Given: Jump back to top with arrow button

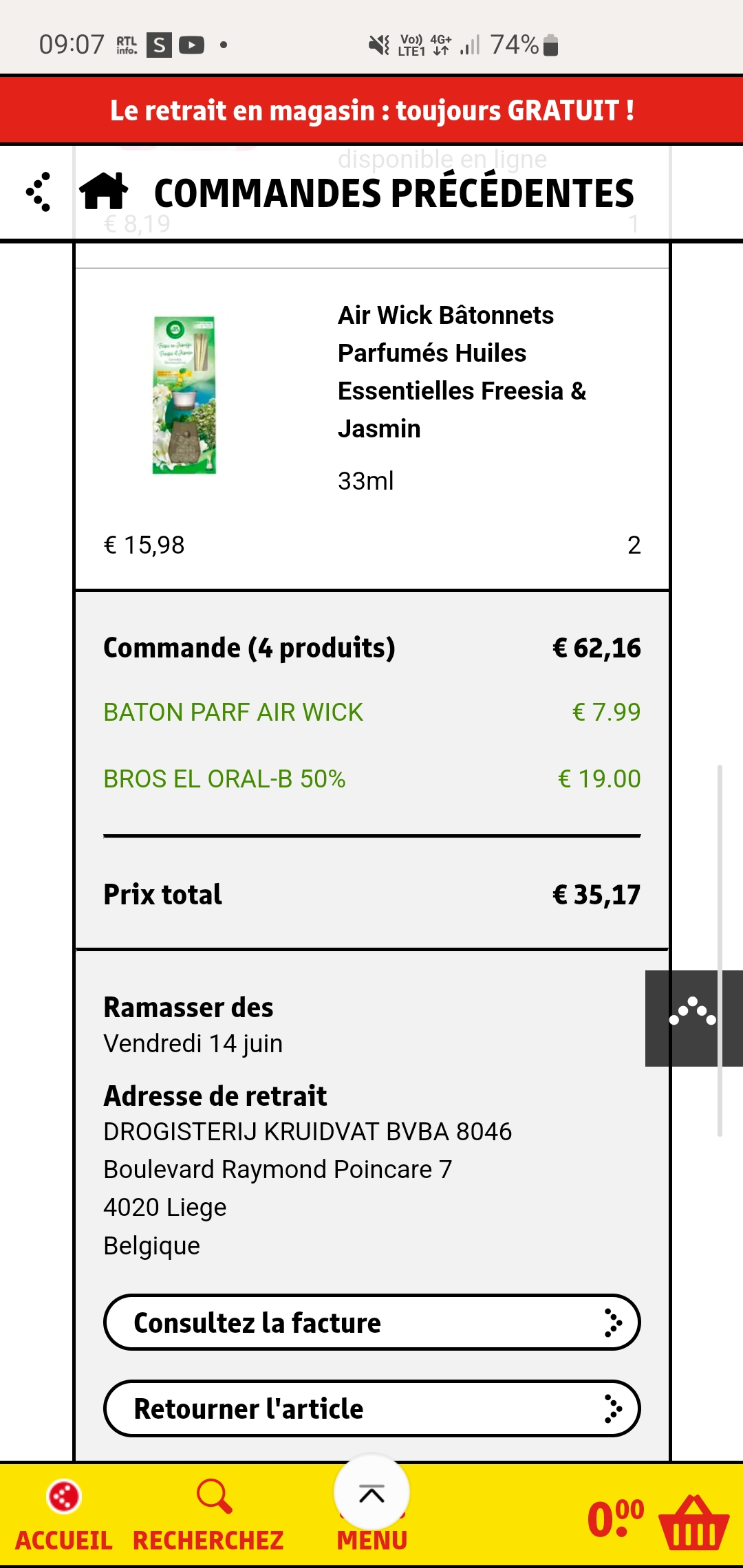Looking at the screenshot, I should (371, 1494).
